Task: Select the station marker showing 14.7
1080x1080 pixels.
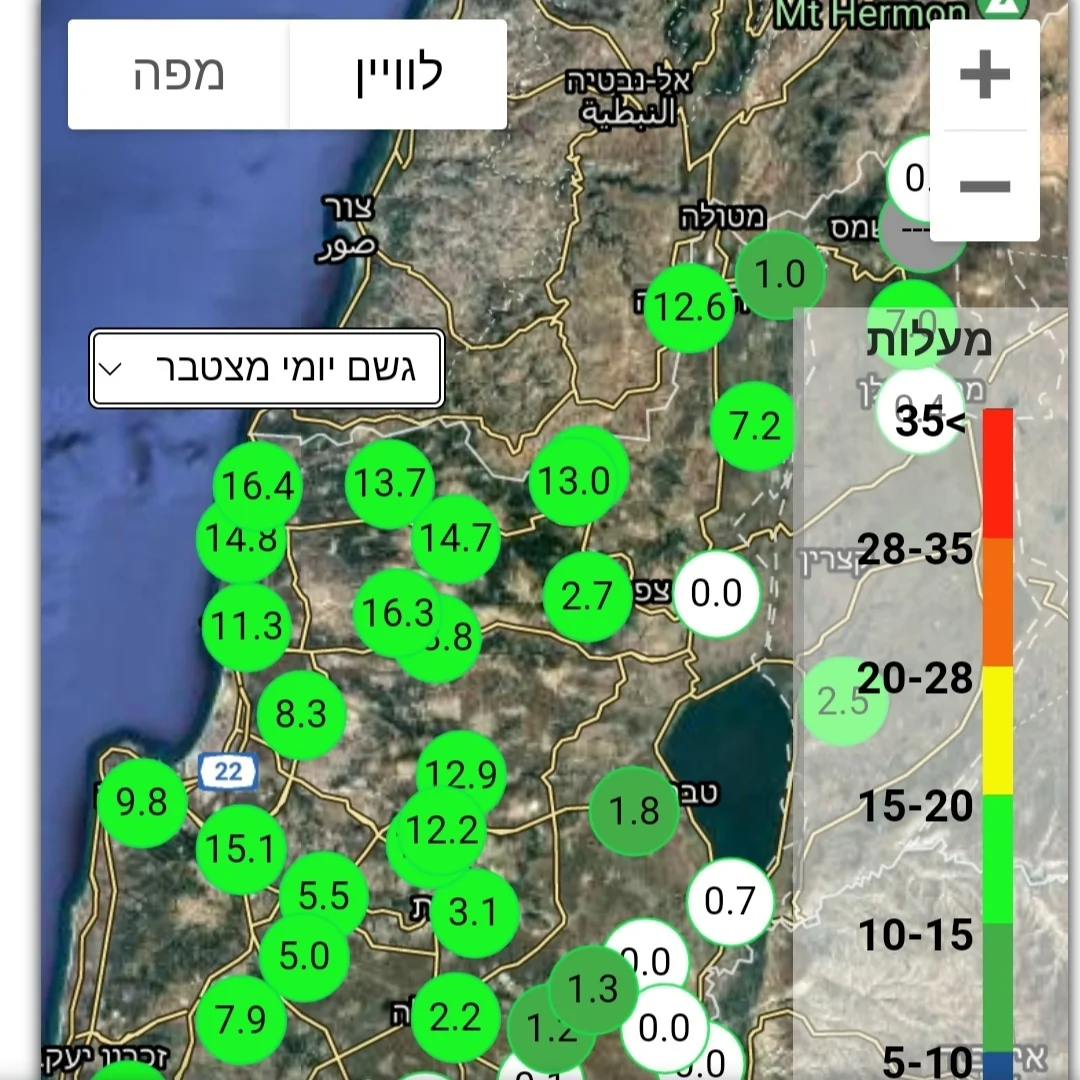Action: pyautogui.click(x=456, y=539)
